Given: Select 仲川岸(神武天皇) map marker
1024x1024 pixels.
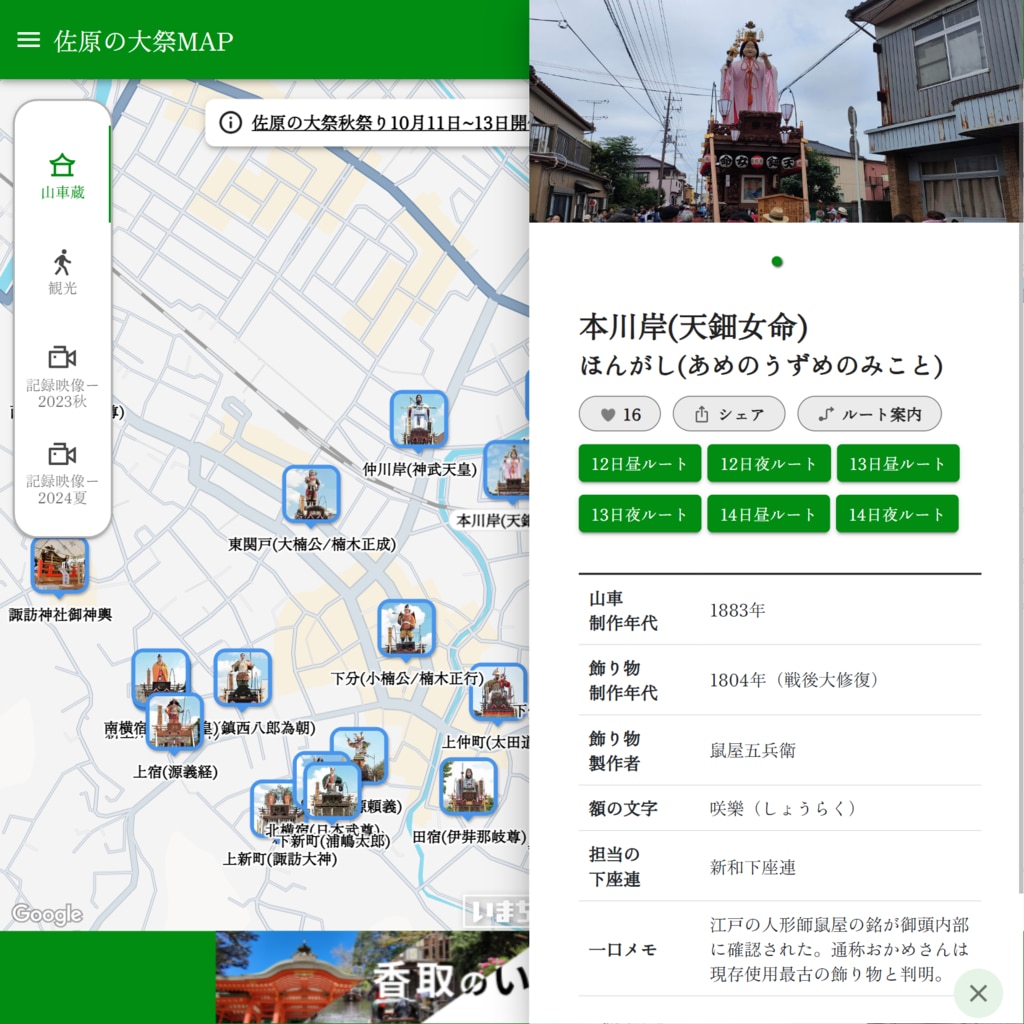Looking at the screenshot, I should tap(418, 419).
